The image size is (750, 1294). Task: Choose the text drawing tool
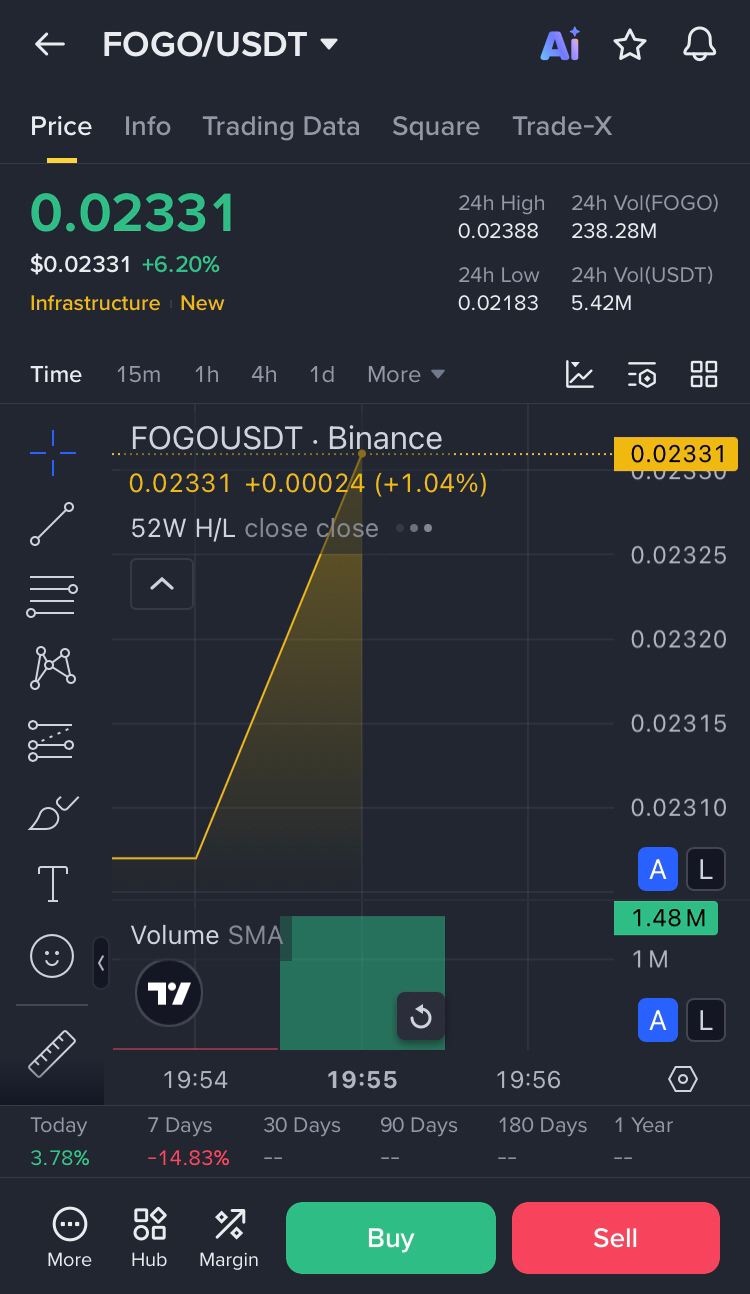[x=52, y=884]
